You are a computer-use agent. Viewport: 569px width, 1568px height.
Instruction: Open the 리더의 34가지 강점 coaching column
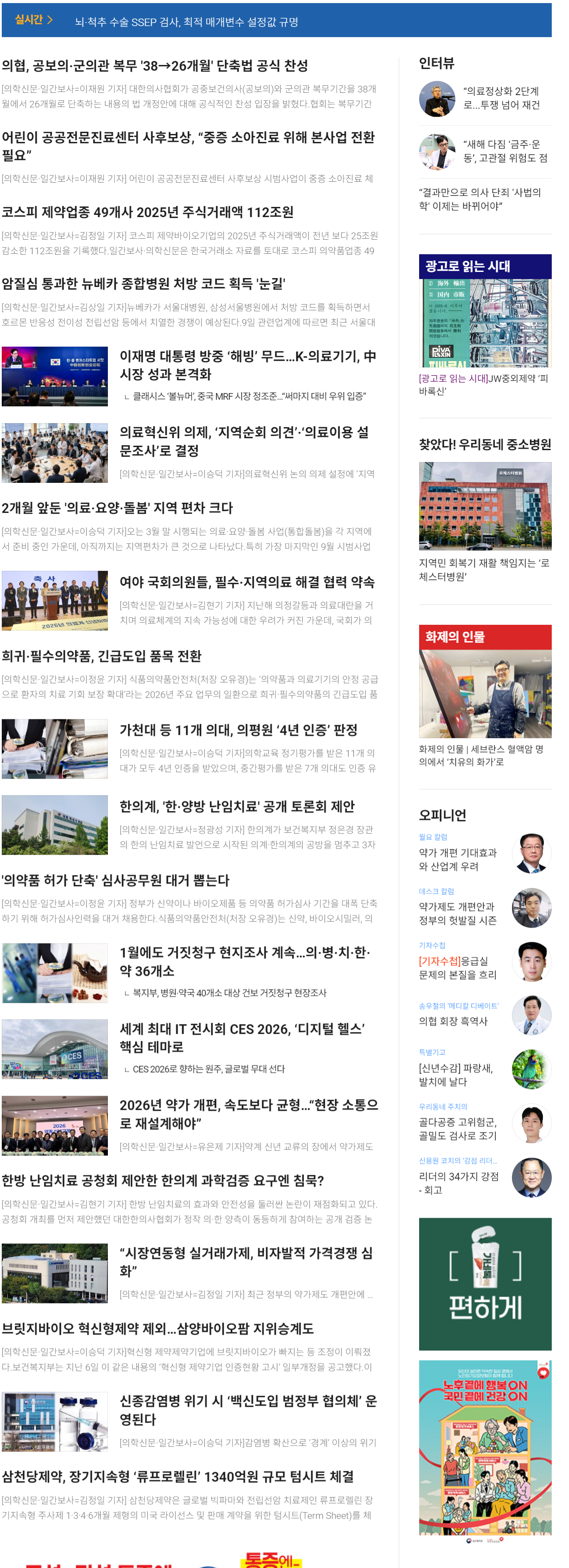pyautogui.click(x=458, y=1183)
